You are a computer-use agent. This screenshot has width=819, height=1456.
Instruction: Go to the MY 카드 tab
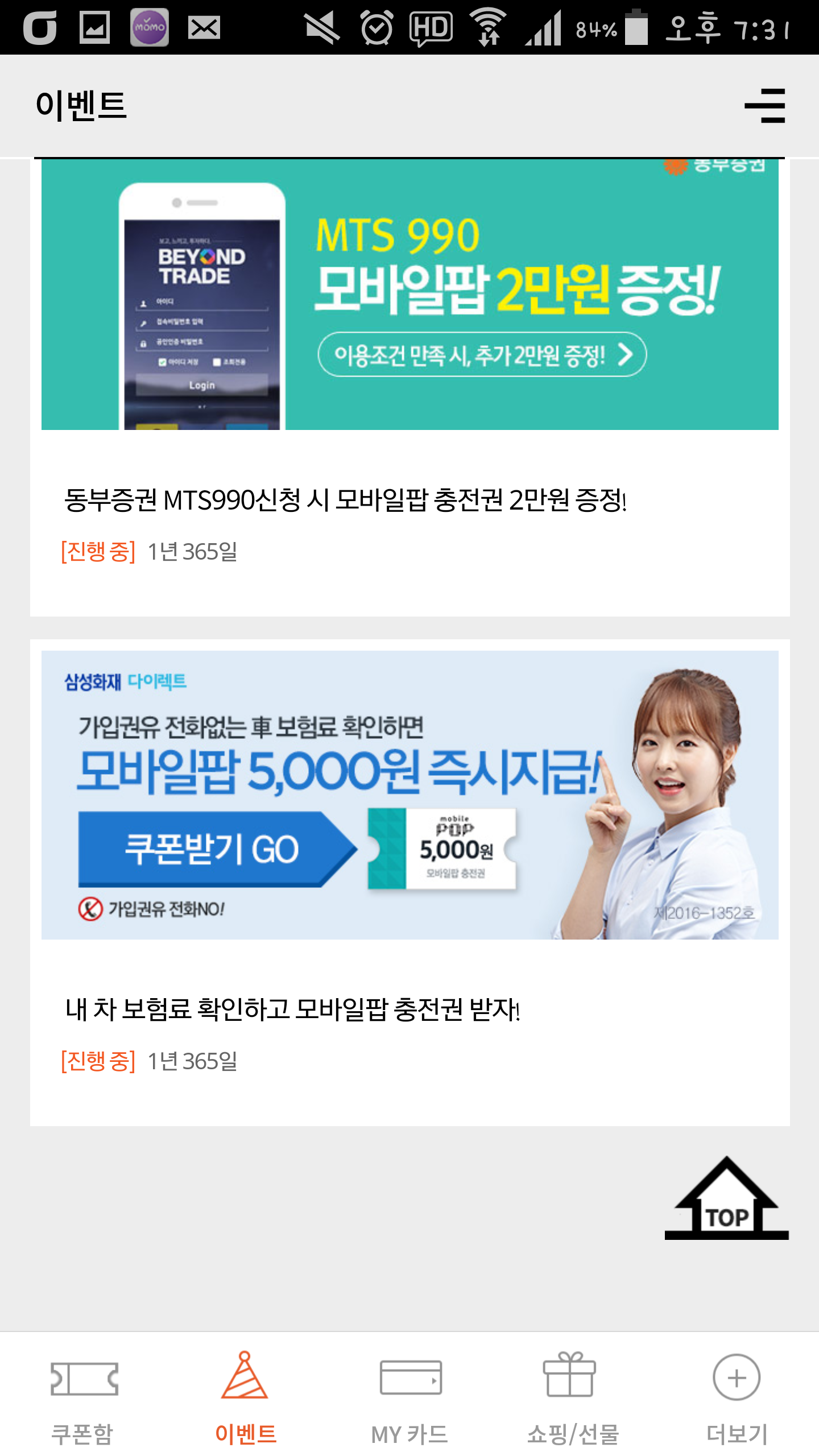[409, 1396]
